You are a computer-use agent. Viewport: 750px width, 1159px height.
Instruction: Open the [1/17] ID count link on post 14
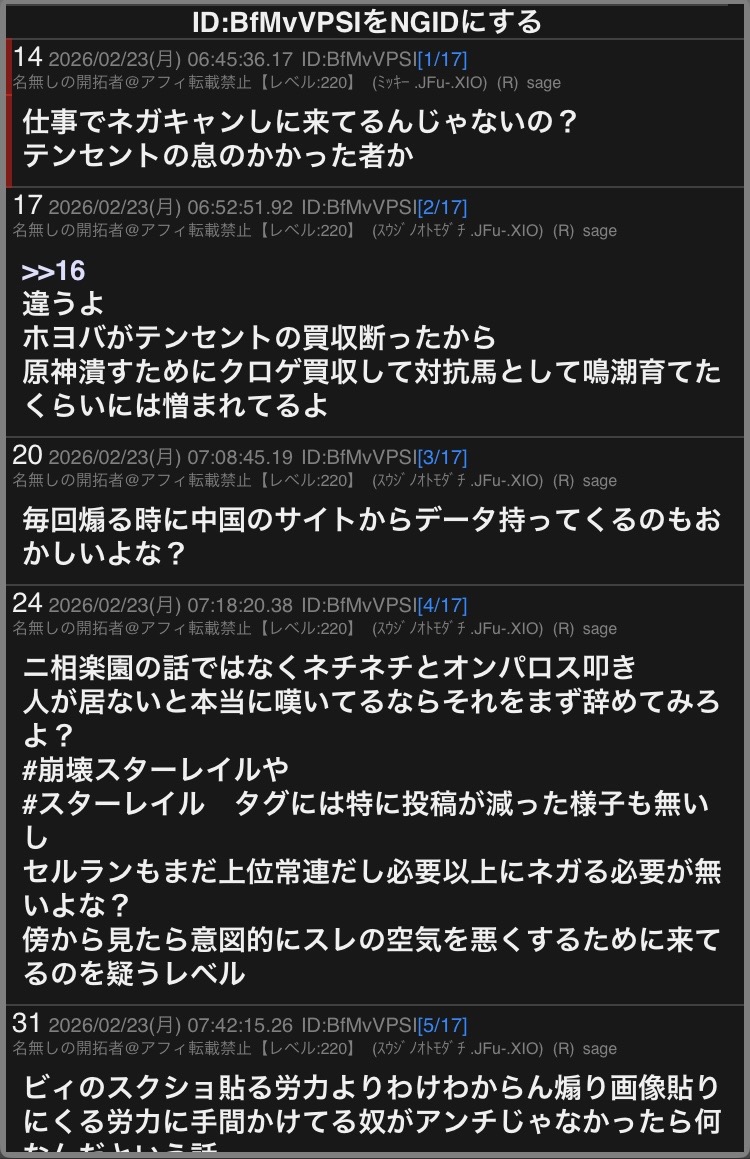pos(442,59)
